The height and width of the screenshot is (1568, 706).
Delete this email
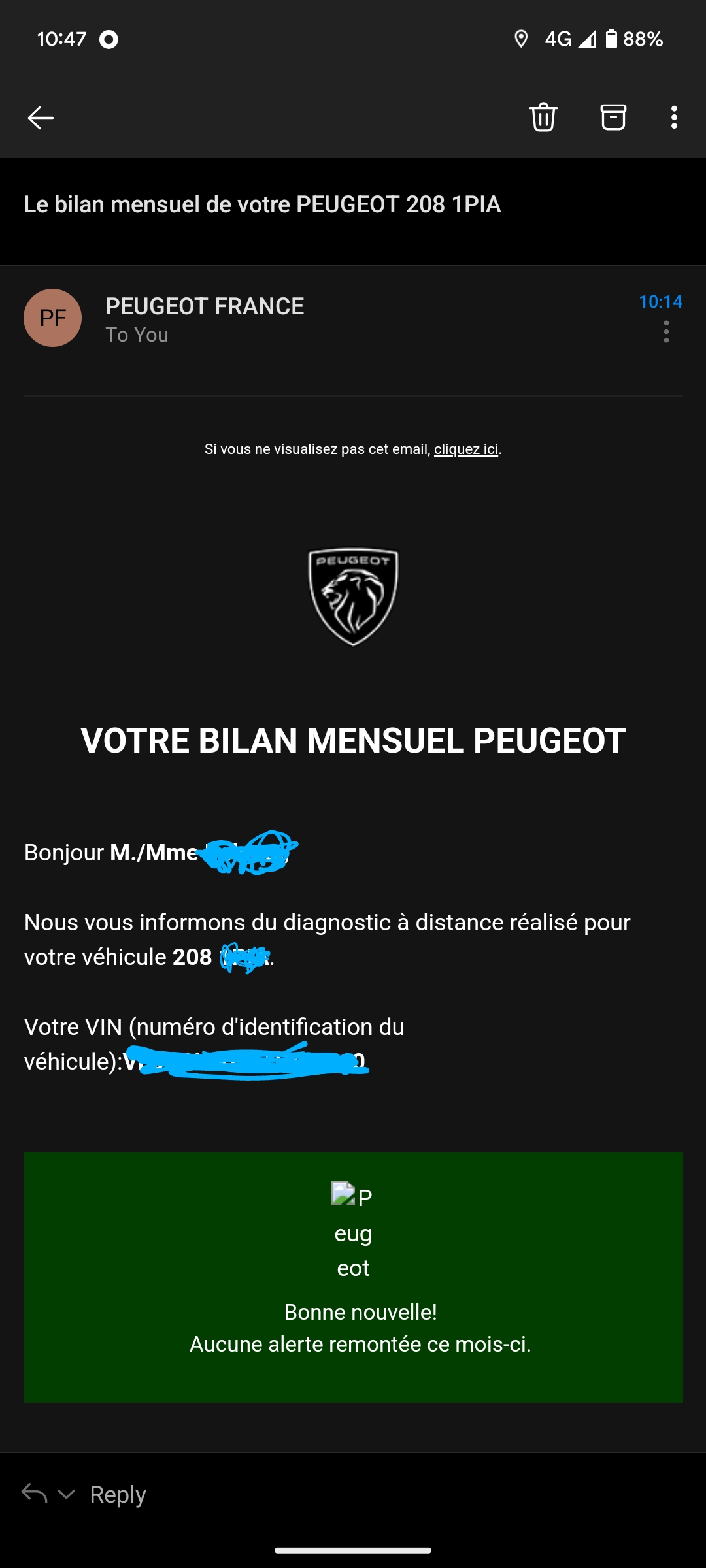click(543, 118)
